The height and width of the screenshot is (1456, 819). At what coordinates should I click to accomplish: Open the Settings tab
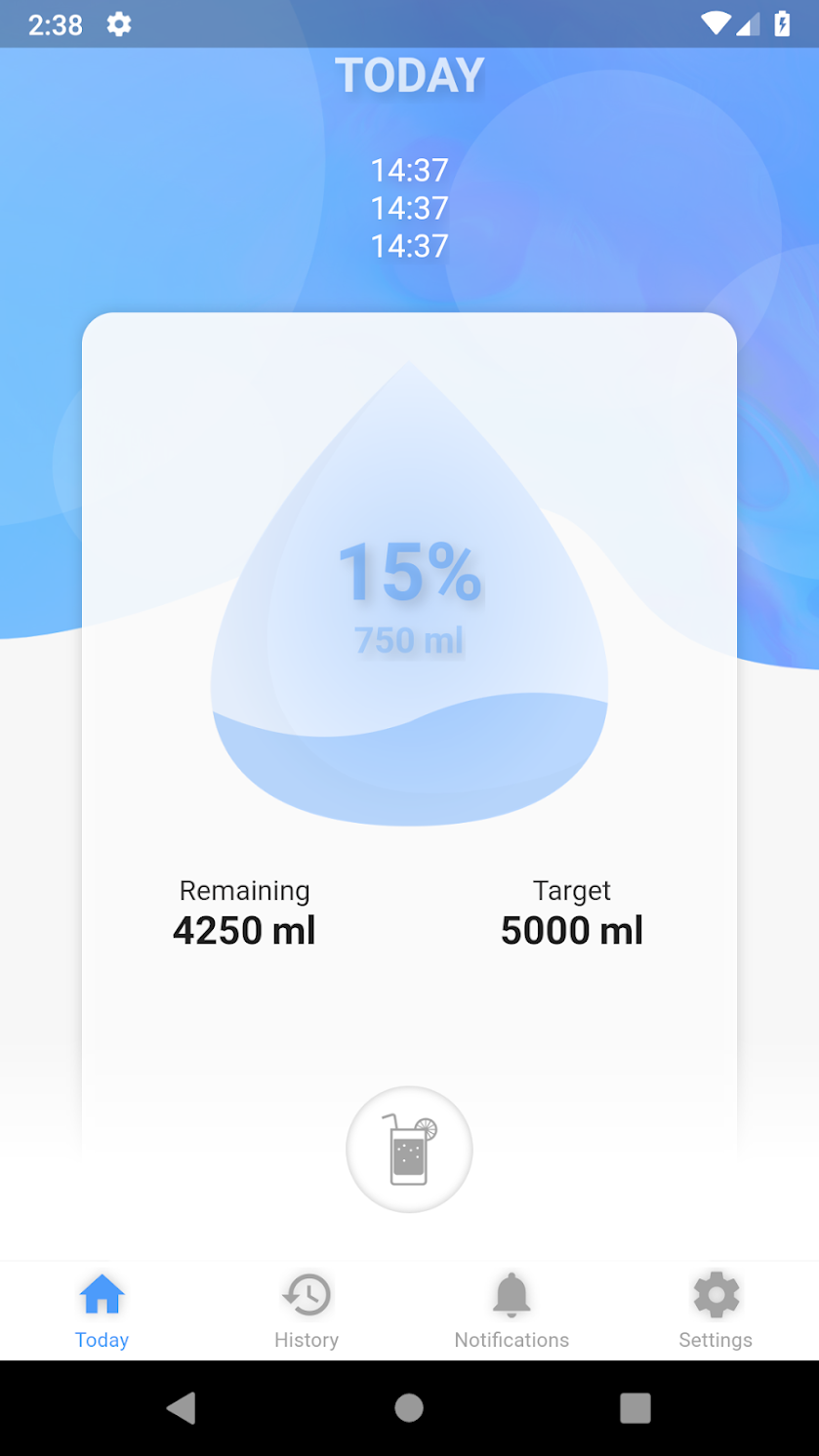pos(716,1311)
